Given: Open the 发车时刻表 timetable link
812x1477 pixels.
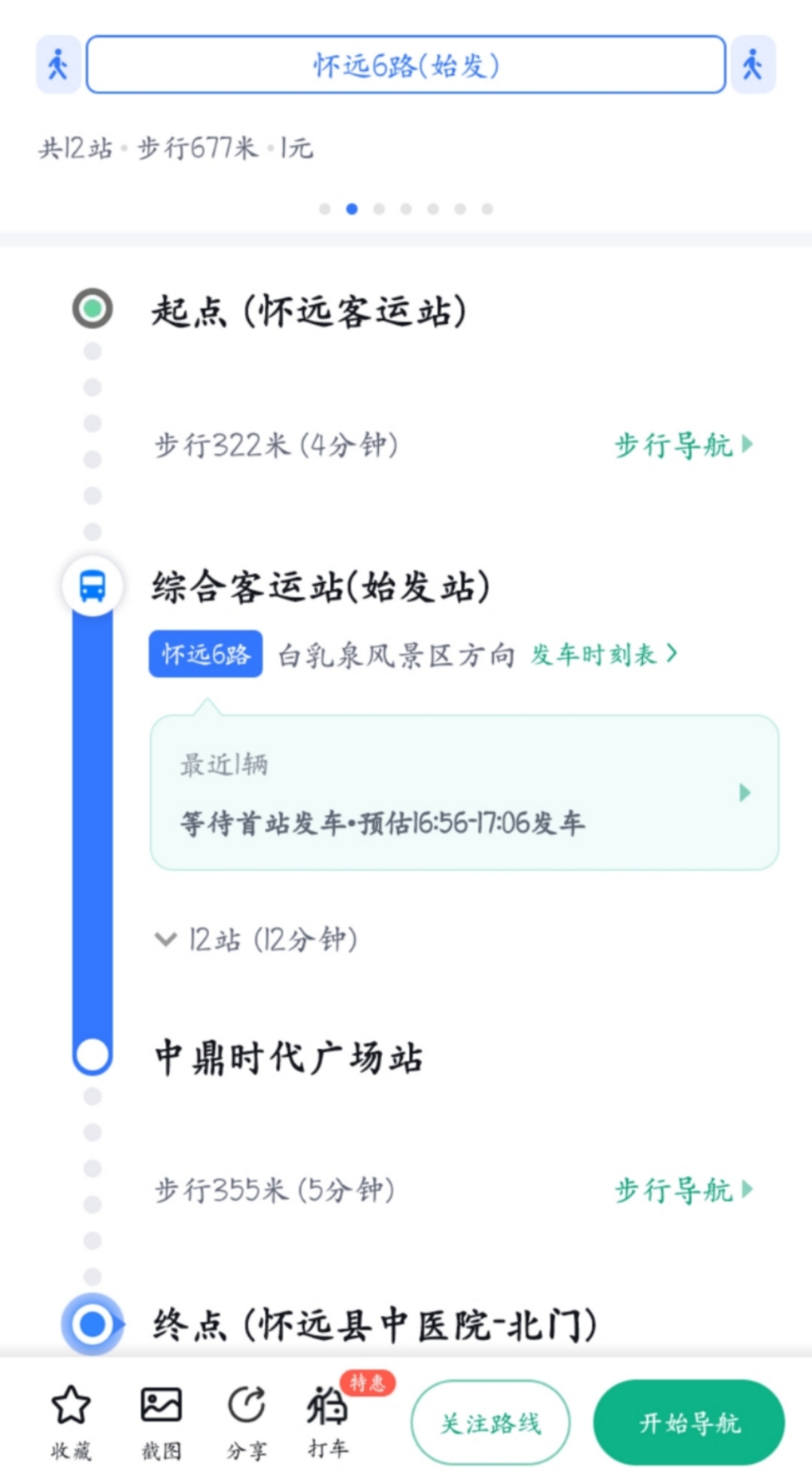Looking at the screenshot, I should tap(604, 654).
